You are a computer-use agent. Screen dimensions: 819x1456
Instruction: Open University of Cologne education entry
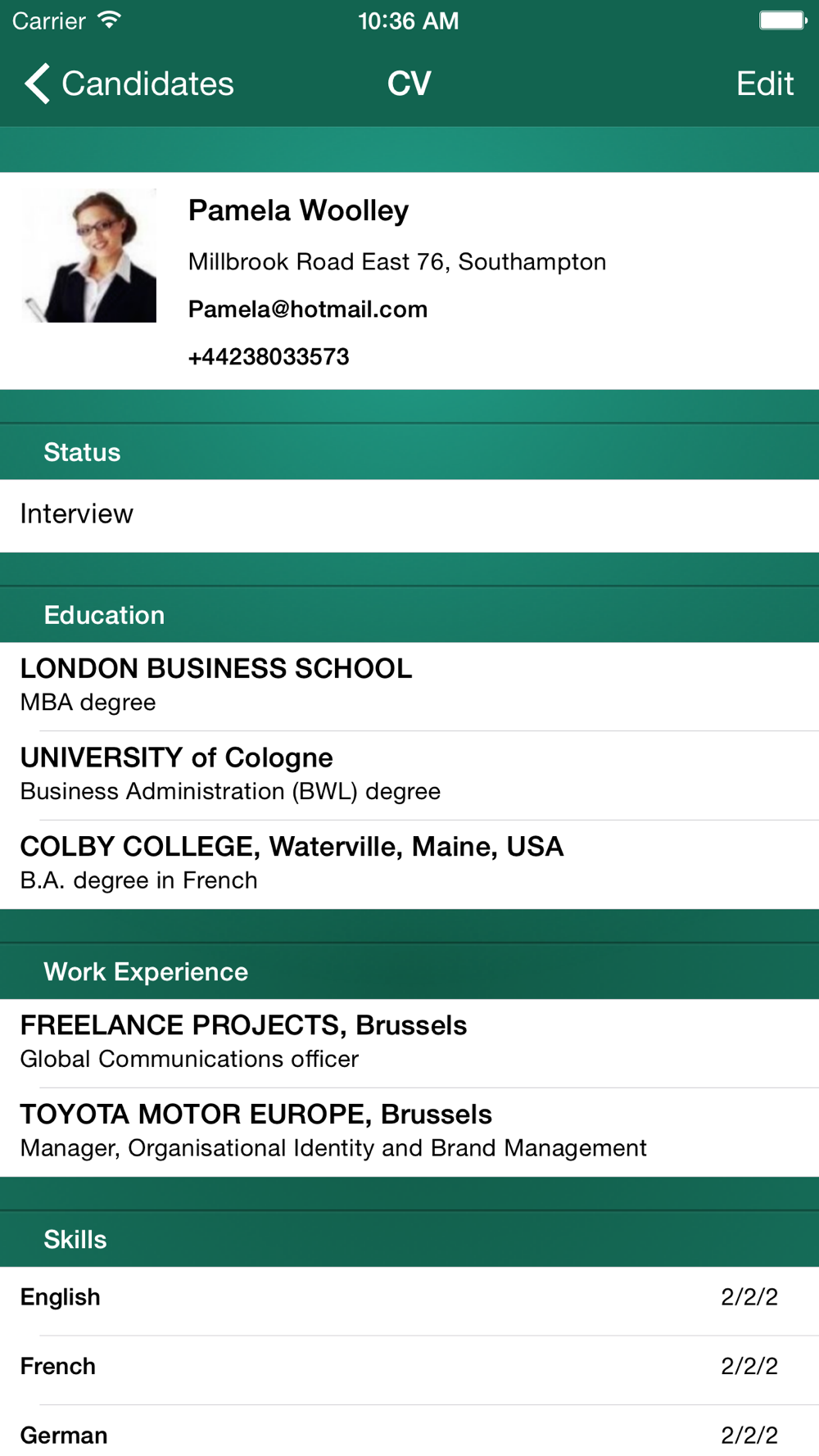(x=409, y=775)
